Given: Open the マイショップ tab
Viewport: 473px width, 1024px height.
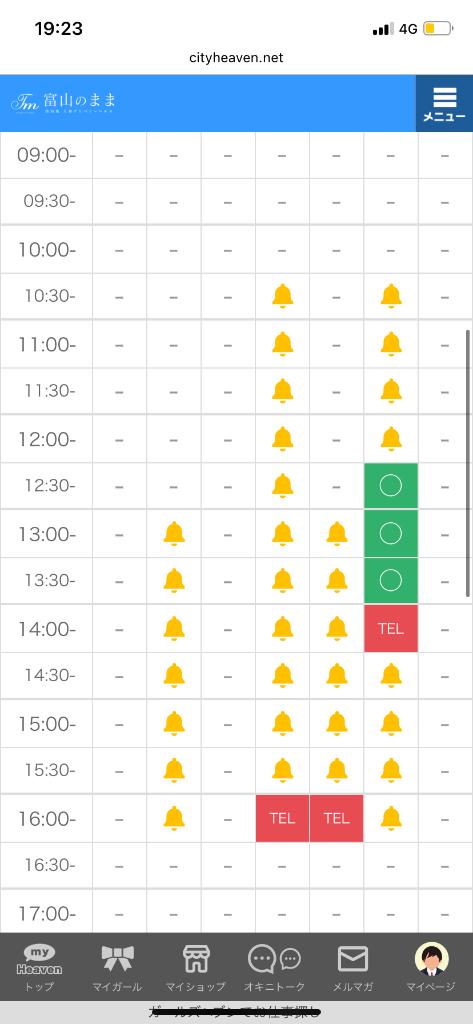Looking at the screenshot, I should coord(196,967).
